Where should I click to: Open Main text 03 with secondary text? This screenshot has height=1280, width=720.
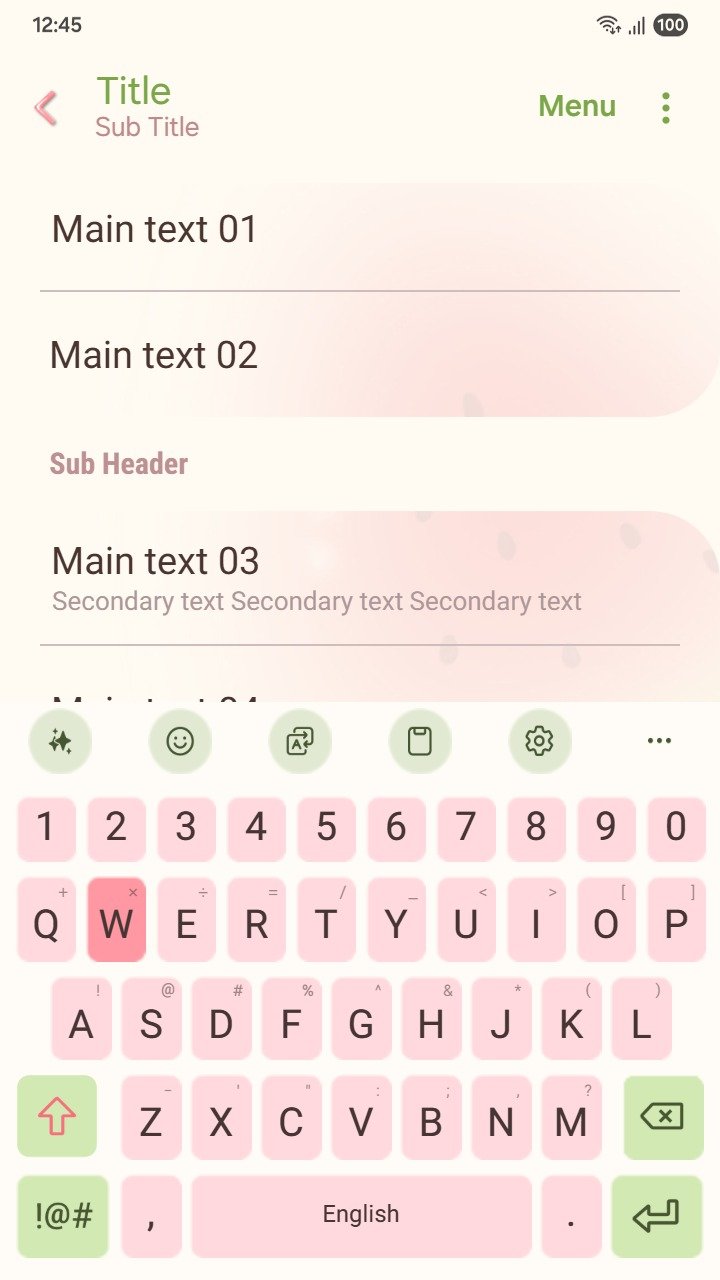tap(360, 578)
